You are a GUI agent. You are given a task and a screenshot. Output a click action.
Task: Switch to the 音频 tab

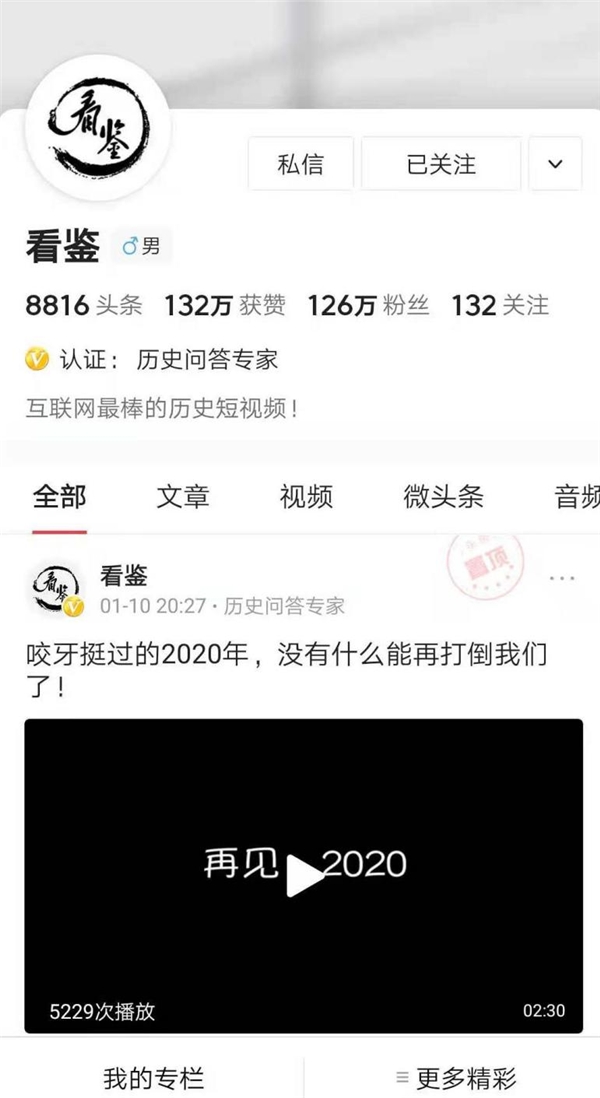point(577,495)
